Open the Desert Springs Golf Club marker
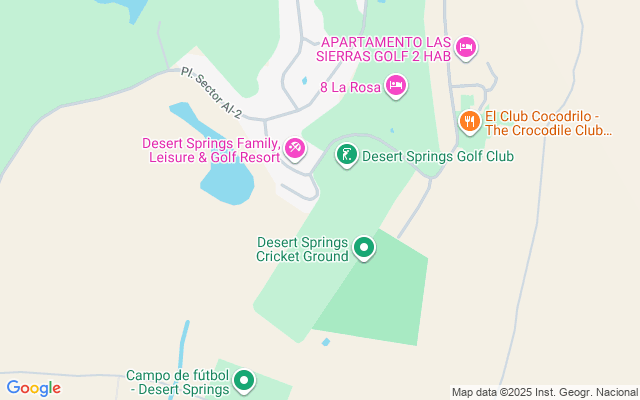 click(x=345, y=155)
